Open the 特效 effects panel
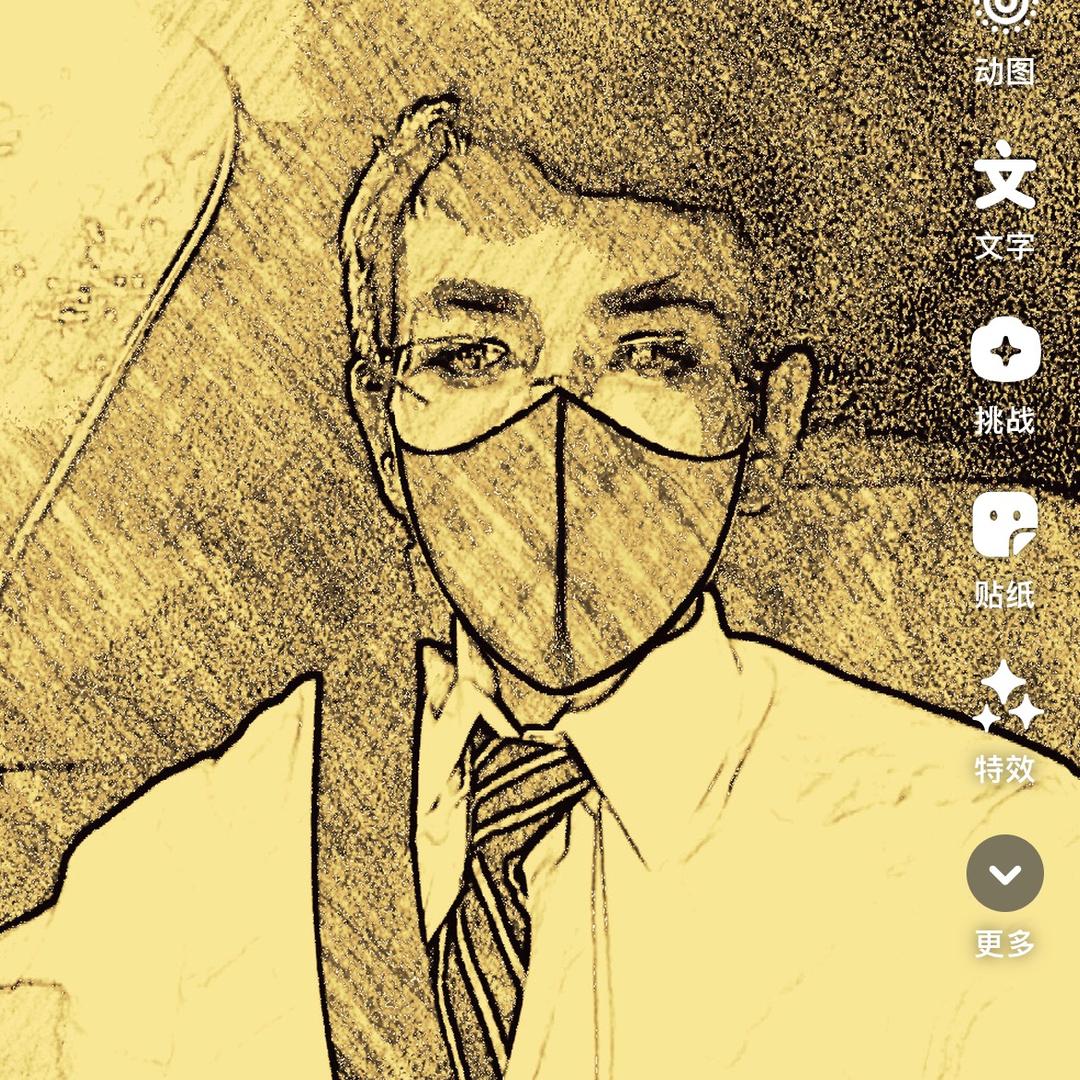Image resolution: width=1080 pixels, height=1080 pixels. pos(1005,723)
